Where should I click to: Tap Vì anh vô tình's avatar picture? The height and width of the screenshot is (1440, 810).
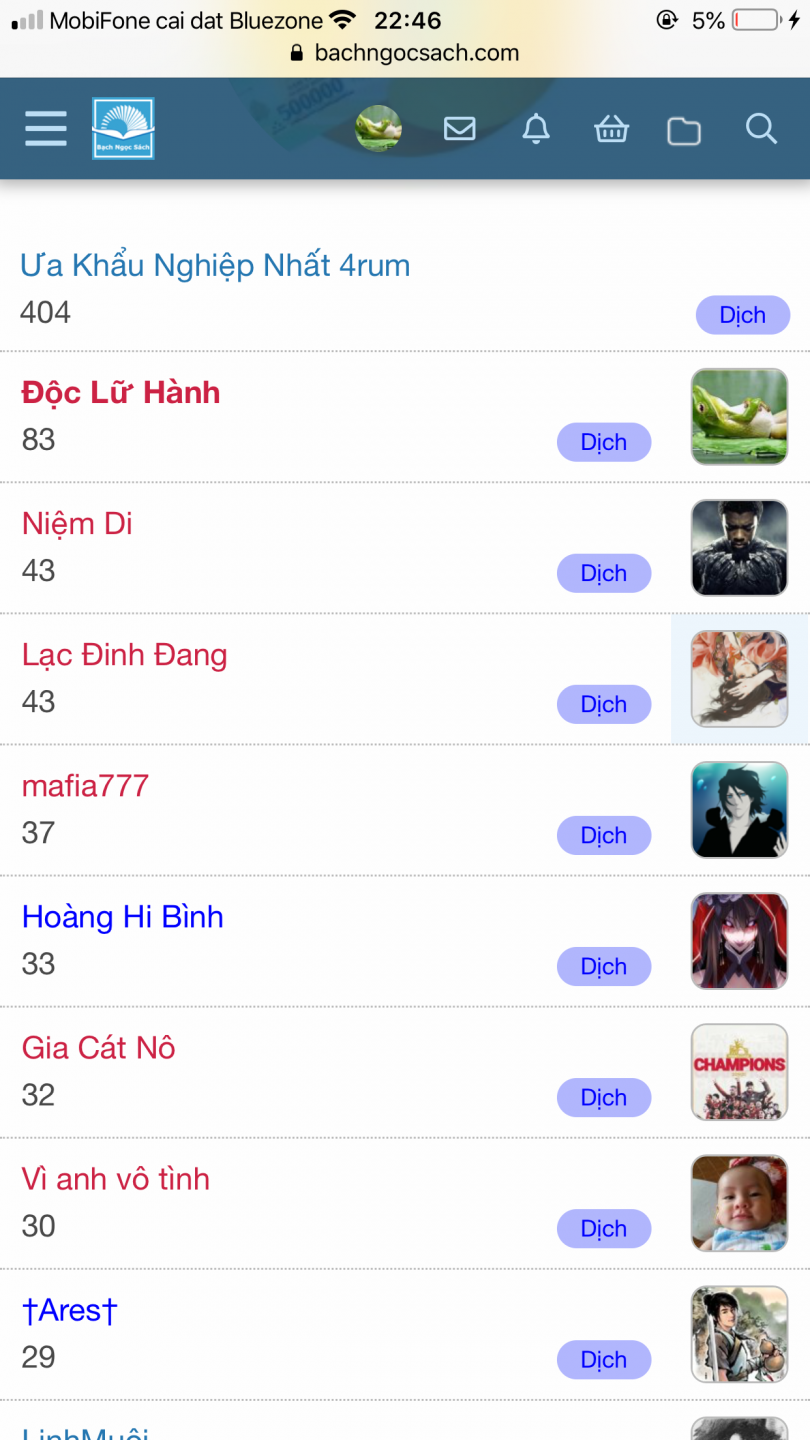(739, 1203)
